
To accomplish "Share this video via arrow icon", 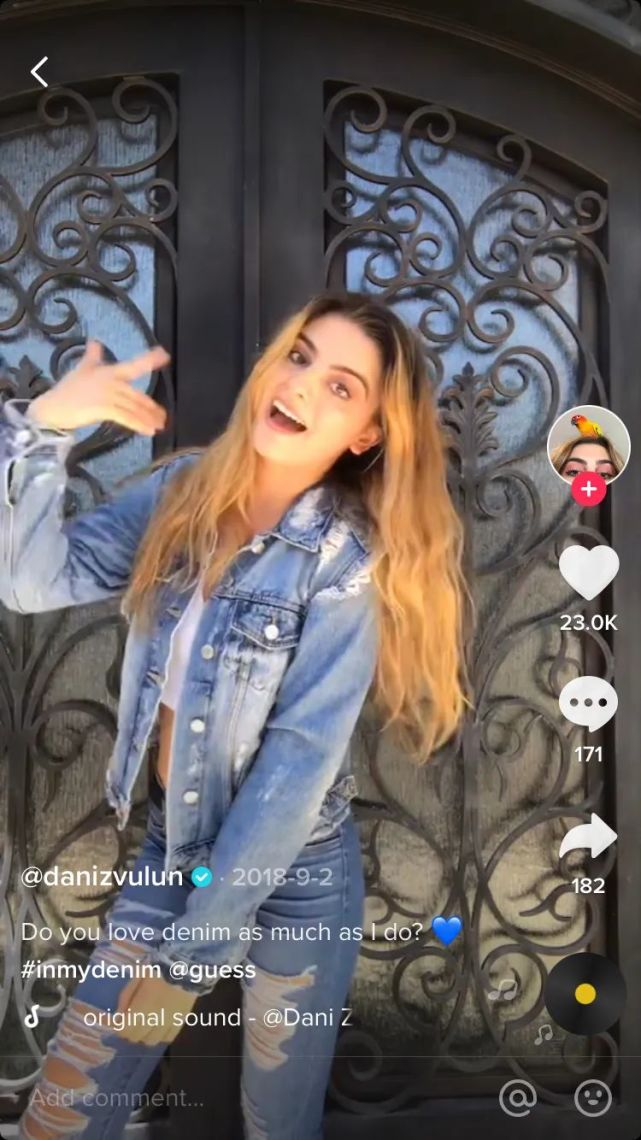I will (x=588, y=837).
